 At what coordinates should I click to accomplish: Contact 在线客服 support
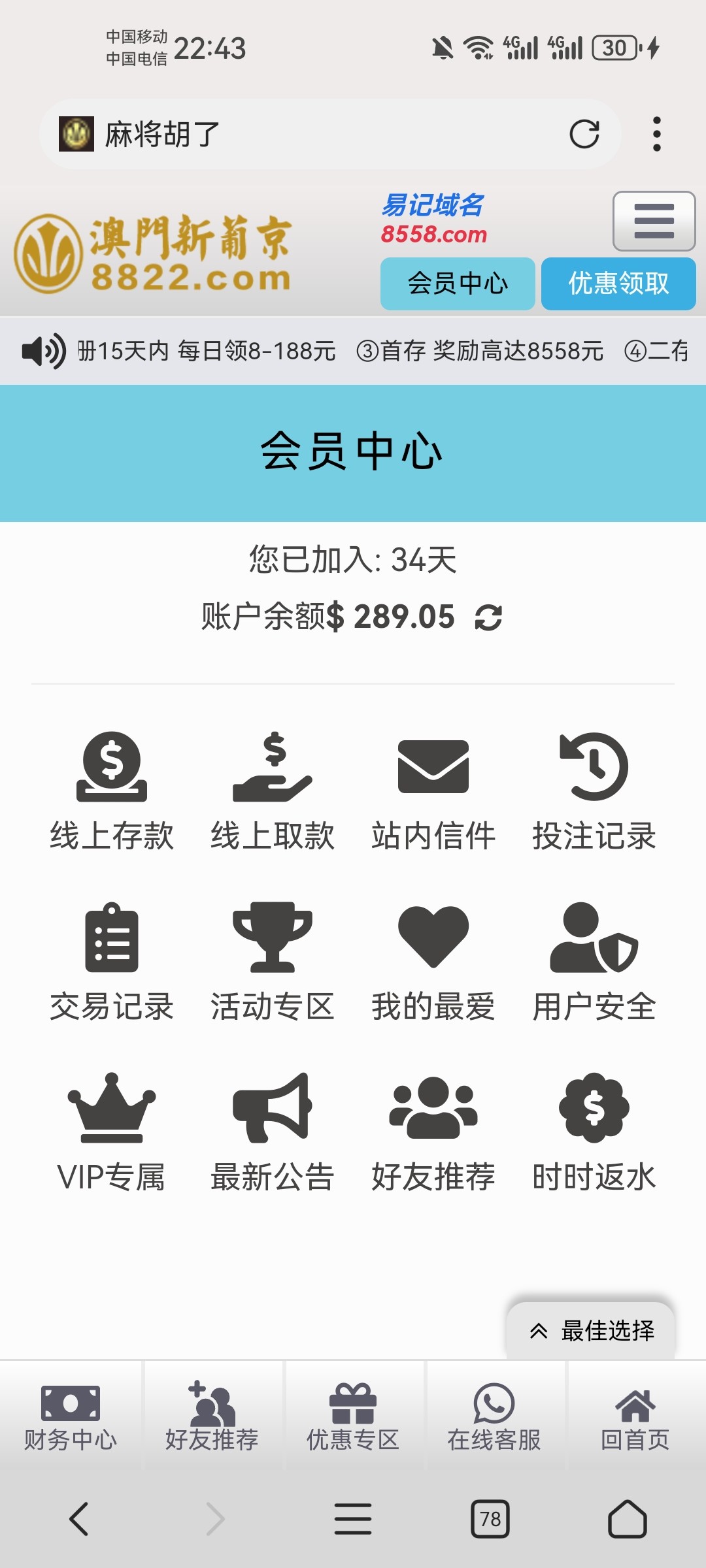[494, 1416]
